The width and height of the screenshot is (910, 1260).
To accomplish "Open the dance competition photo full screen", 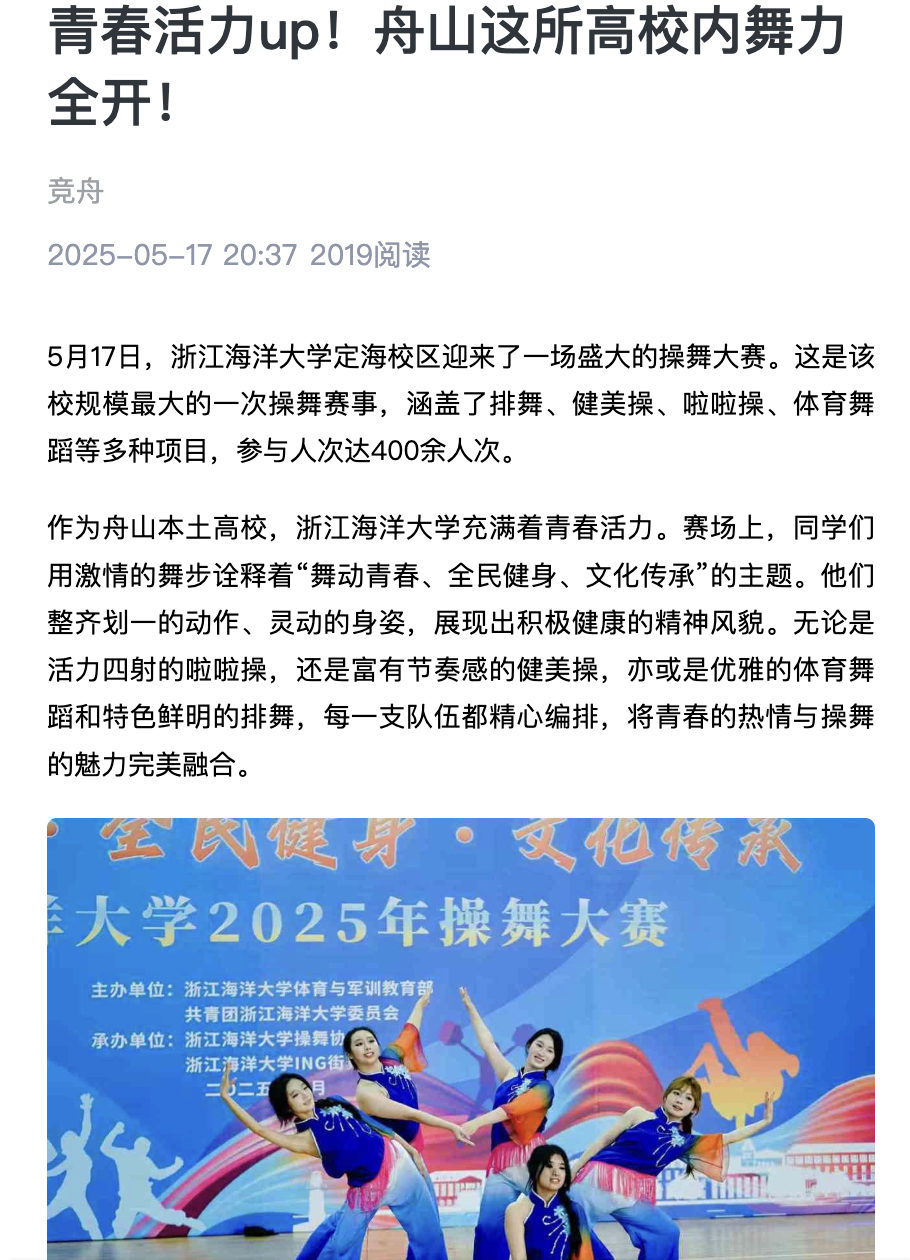I will pyautogui.click(x=460, y=1040).
